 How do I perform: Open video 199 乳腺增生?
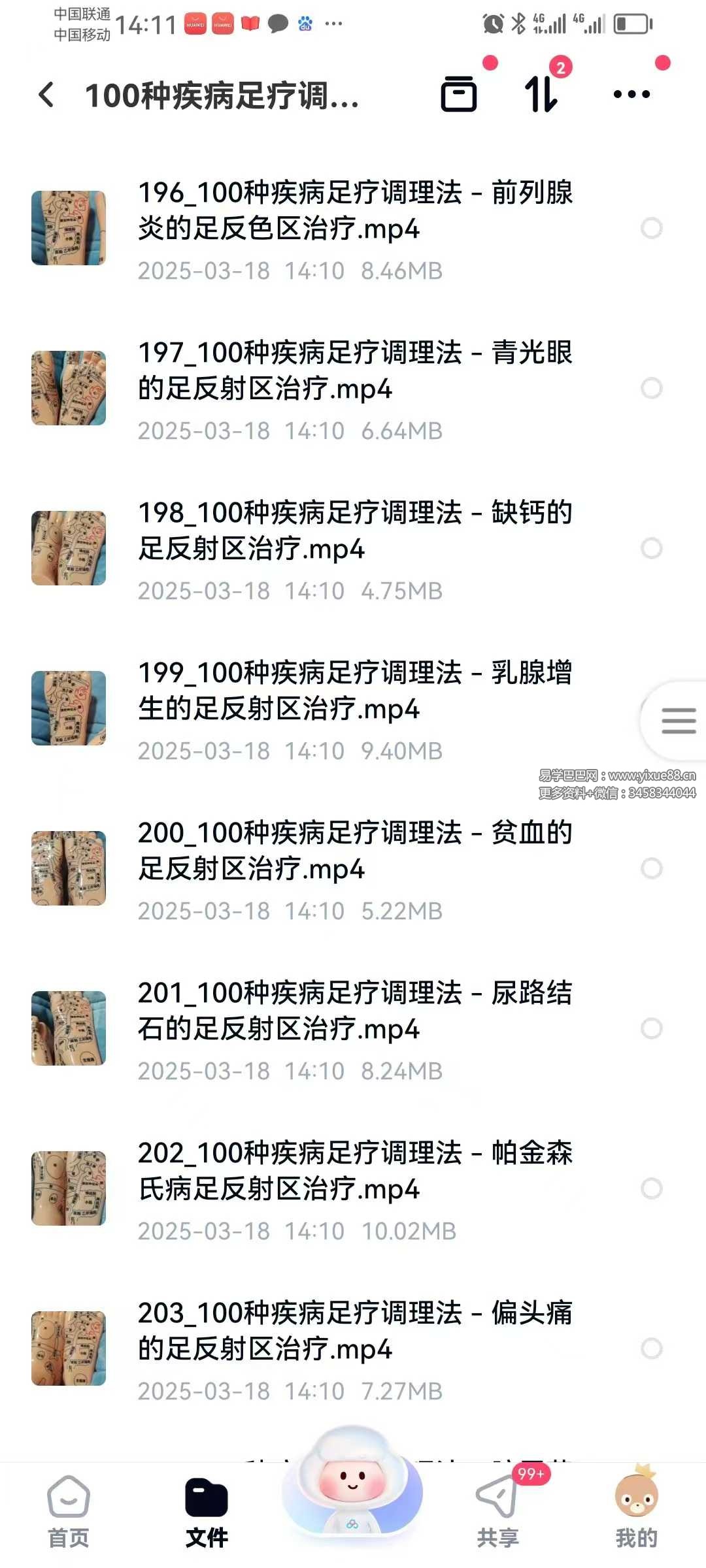[355, 691]
